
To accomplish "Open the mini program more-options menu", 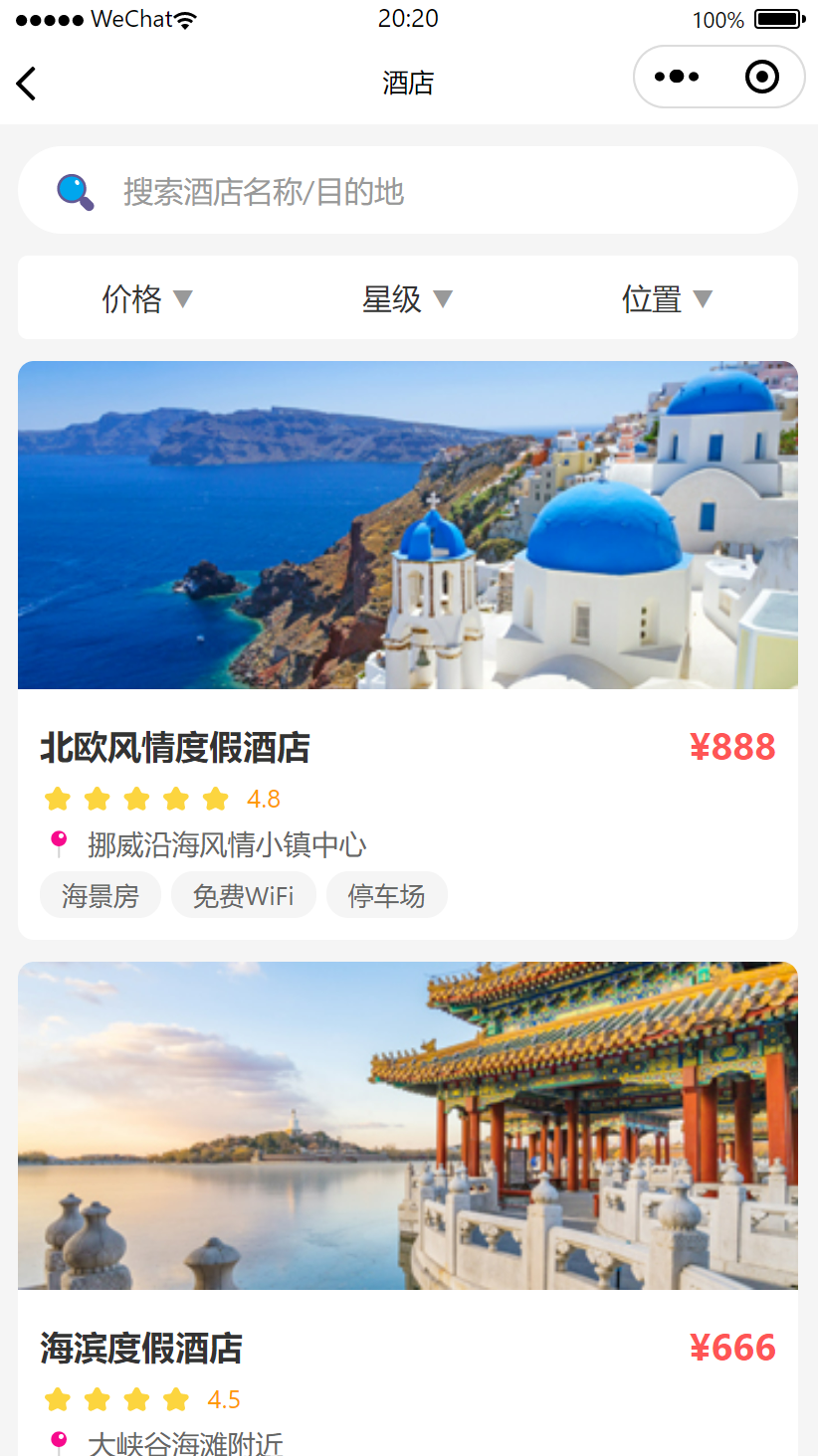I will (x=677, y=77).
